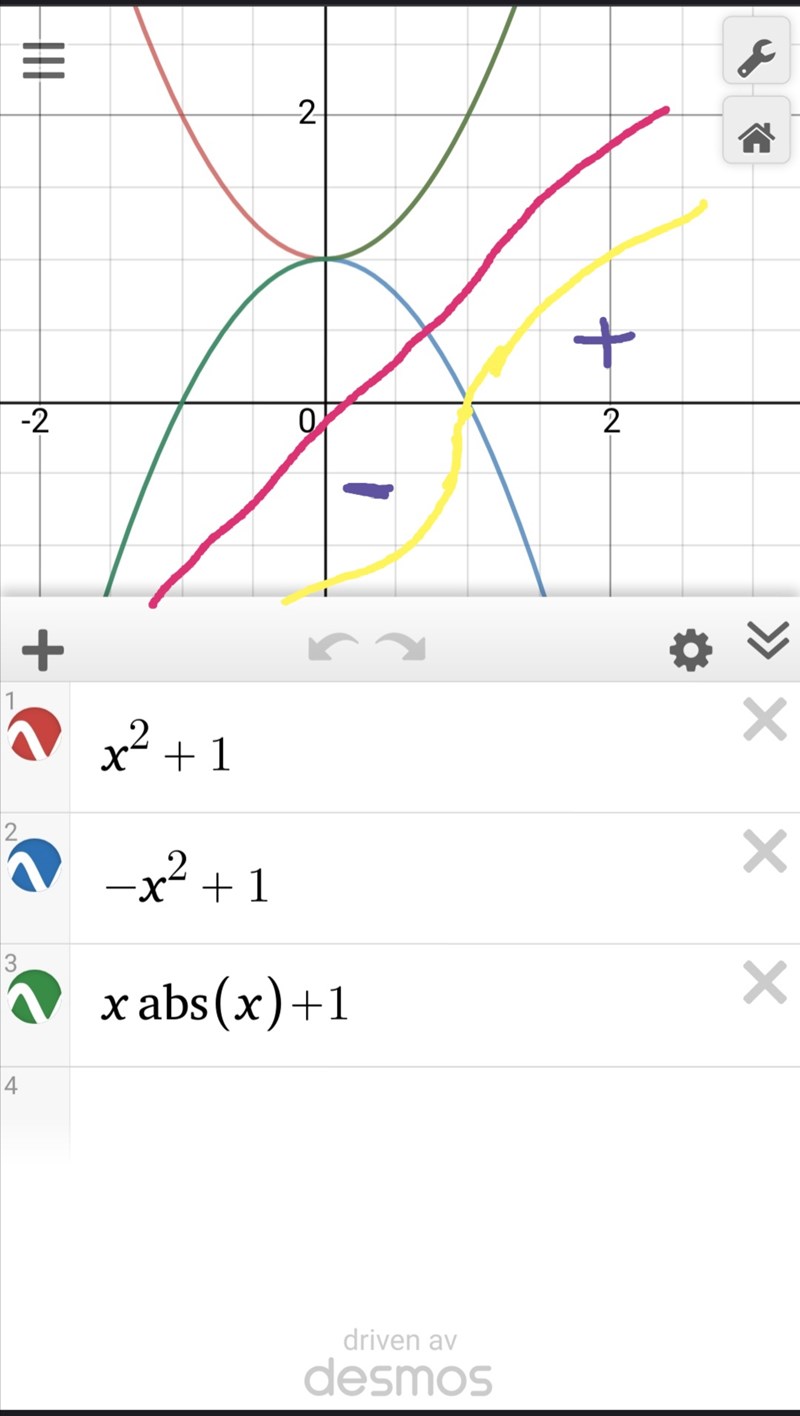Collapse the expression list
800x1416 pixels.
[x=767, y=641]
